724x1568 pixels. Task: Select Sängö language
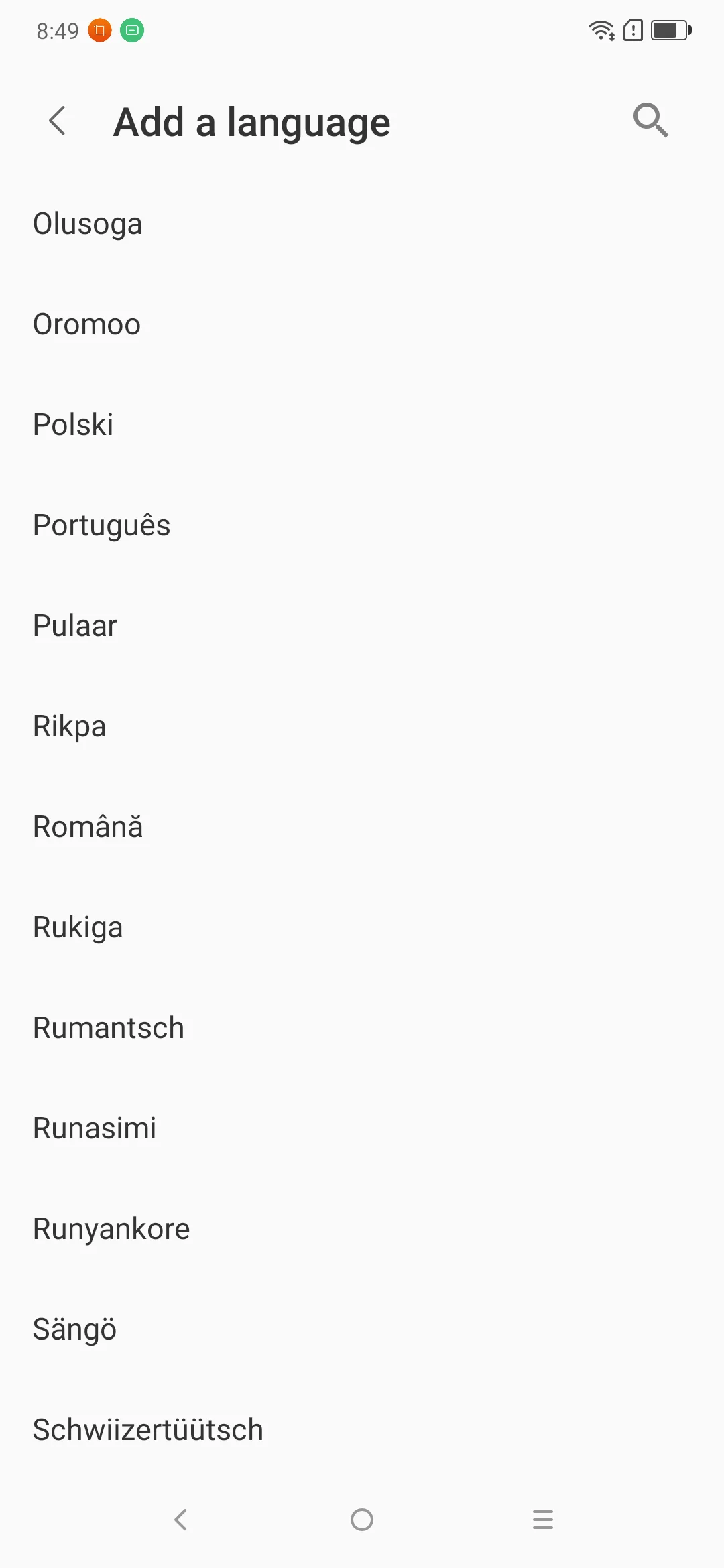75,1329
